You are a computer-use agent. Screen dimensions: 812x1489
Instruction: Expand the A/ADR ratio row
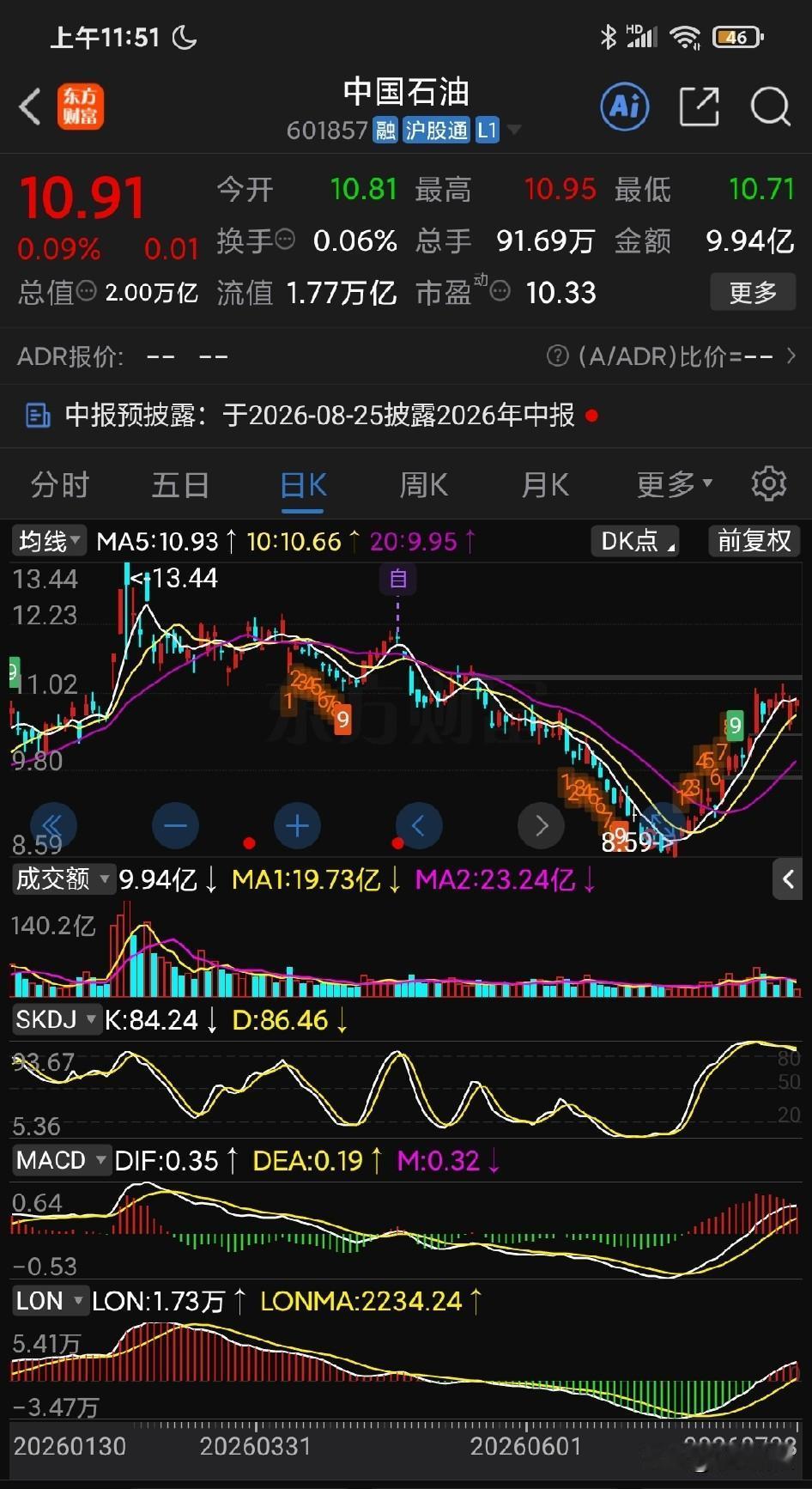672,356
